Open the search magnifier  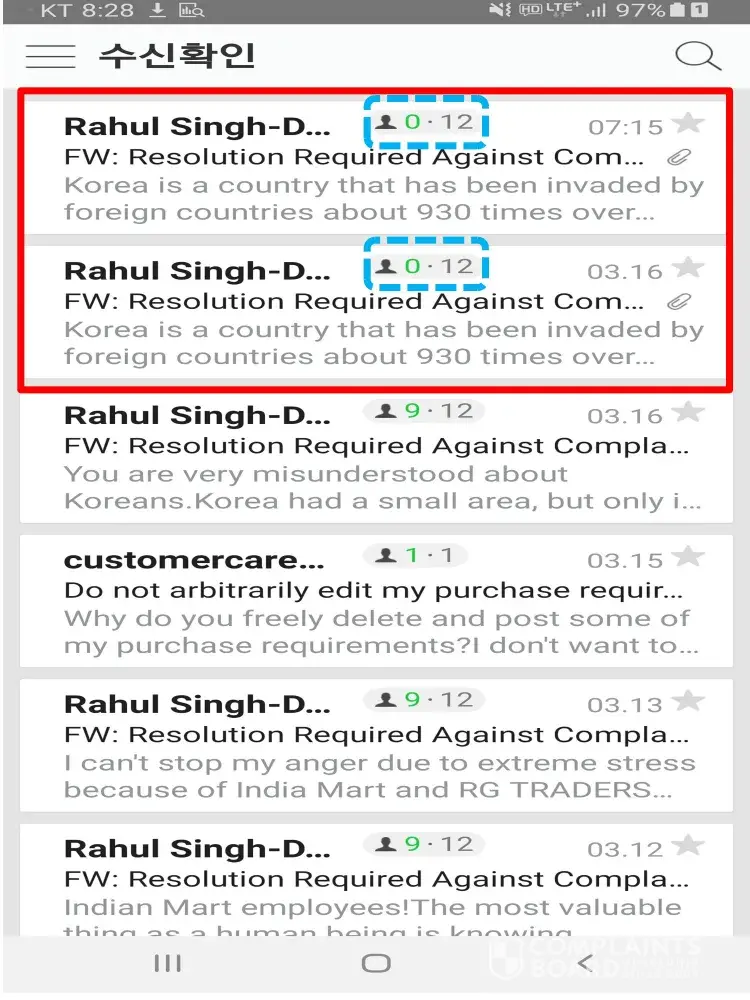[697, 56]
